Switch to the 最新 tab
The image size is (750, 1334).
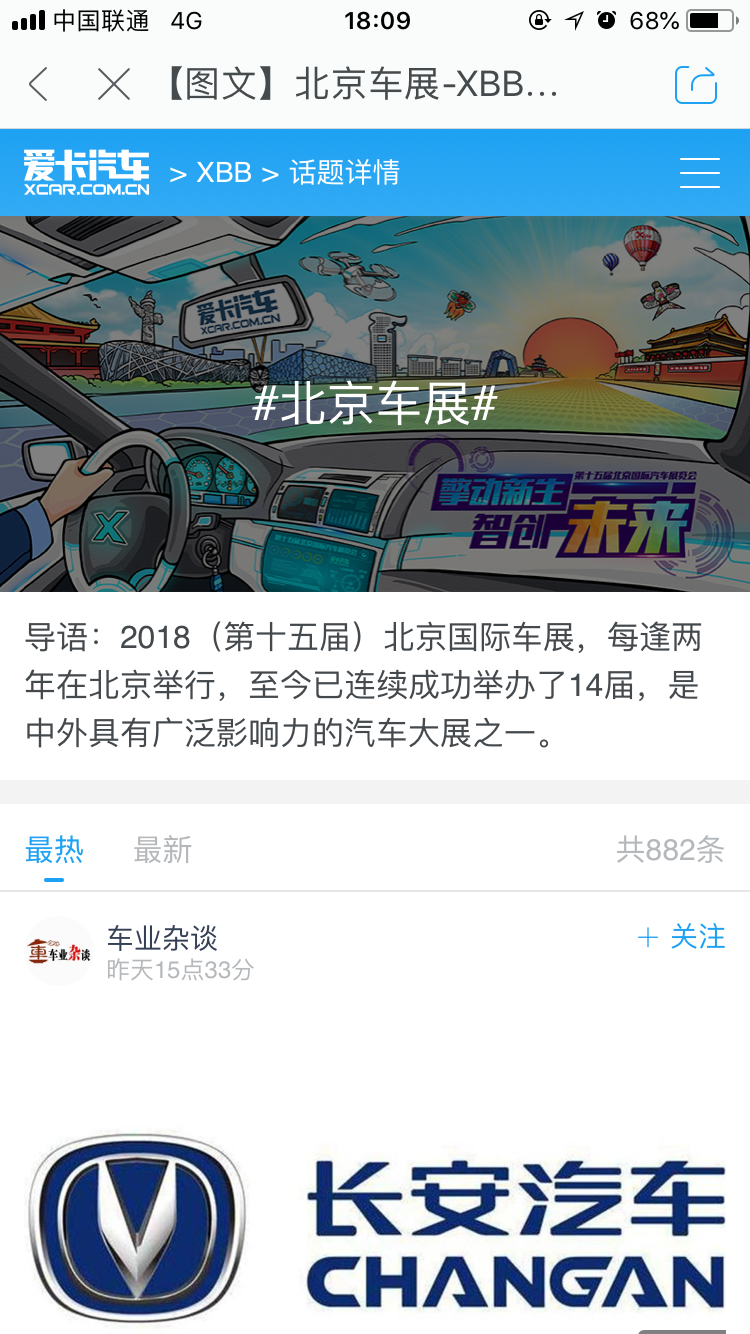[x=162, y=850]
